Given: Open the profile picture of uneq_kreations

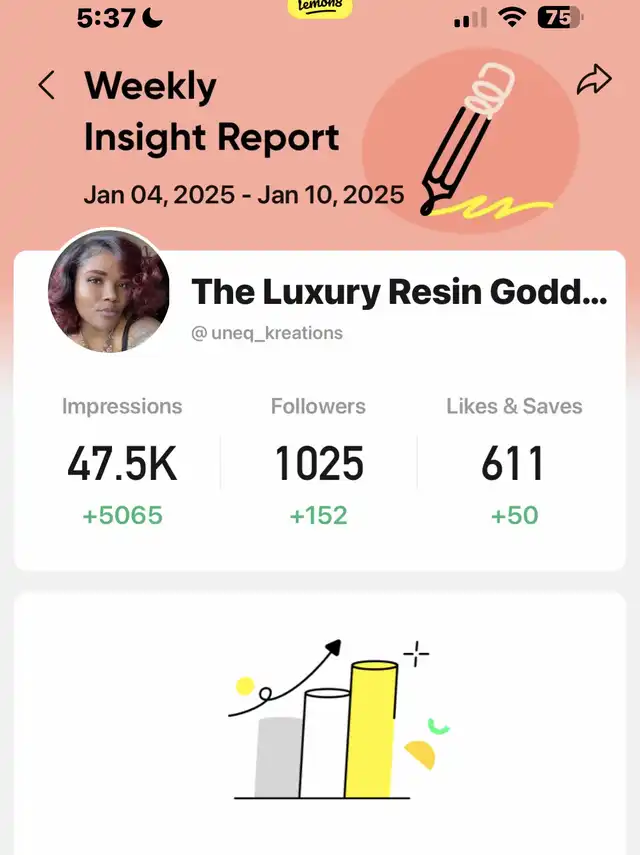Looking at the screenshot, I should (107, 292).
